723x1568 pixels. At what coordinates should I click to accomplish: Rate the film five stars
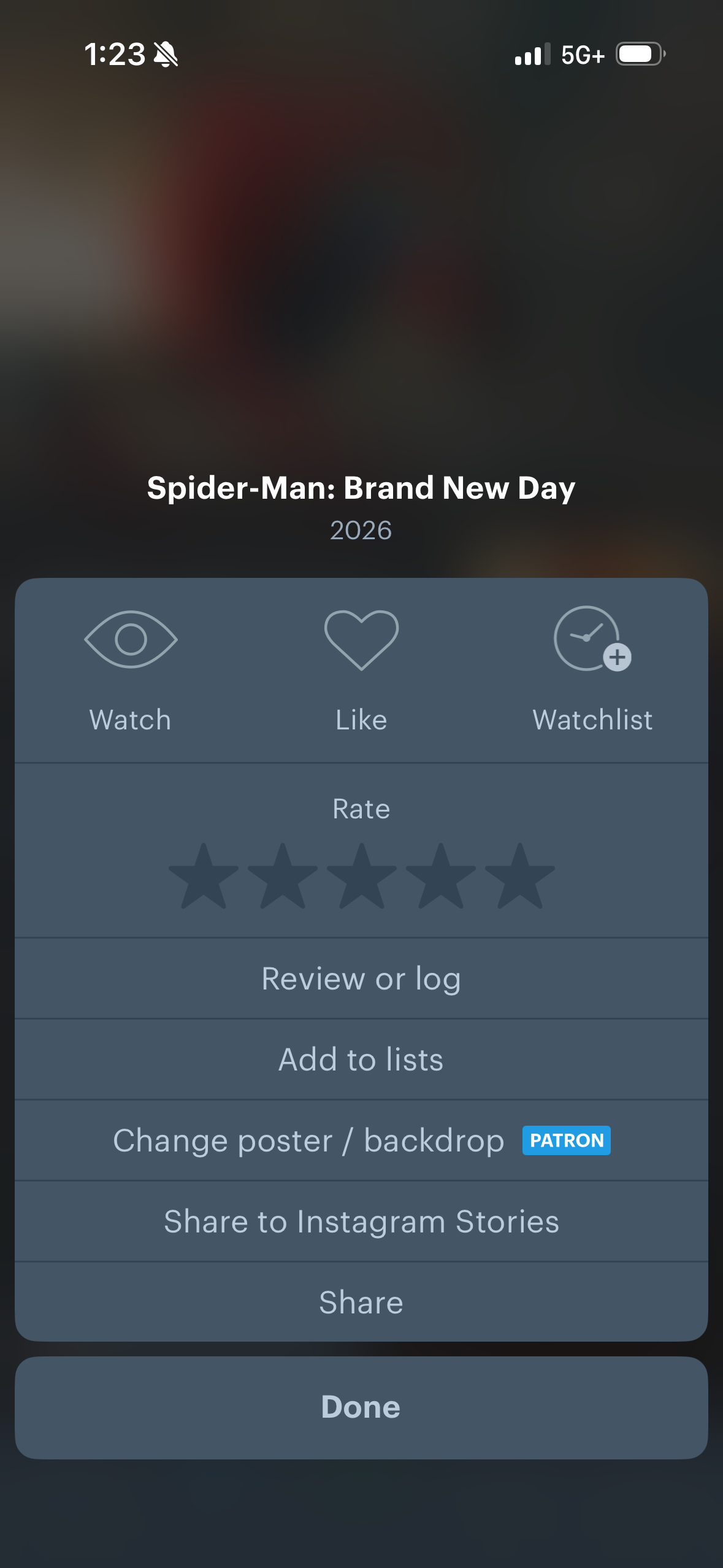[520, 876]
